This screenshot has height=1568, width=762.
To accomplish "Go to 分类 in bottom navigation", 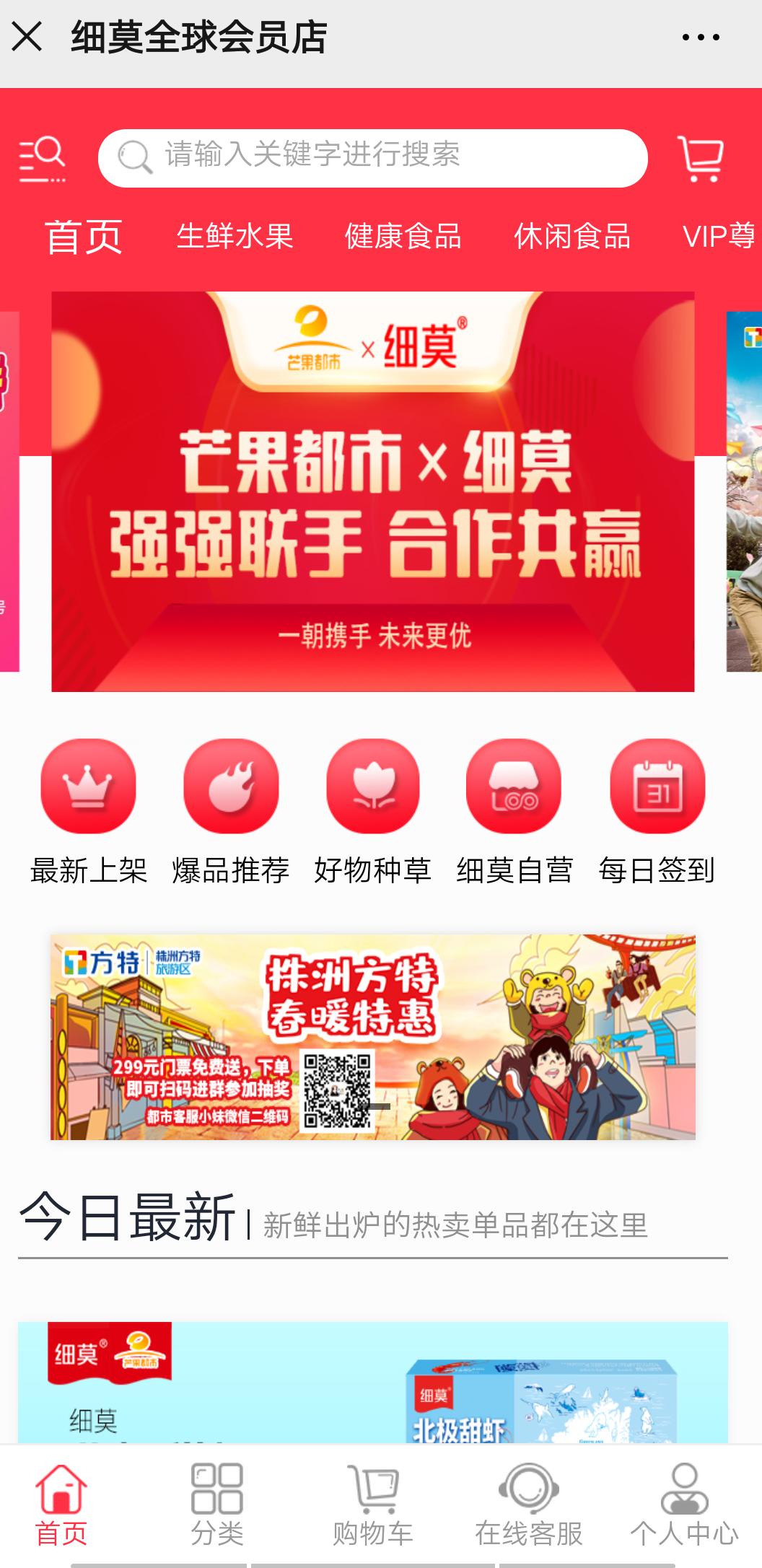I will pyautogui.click(x=217, y=1504).
